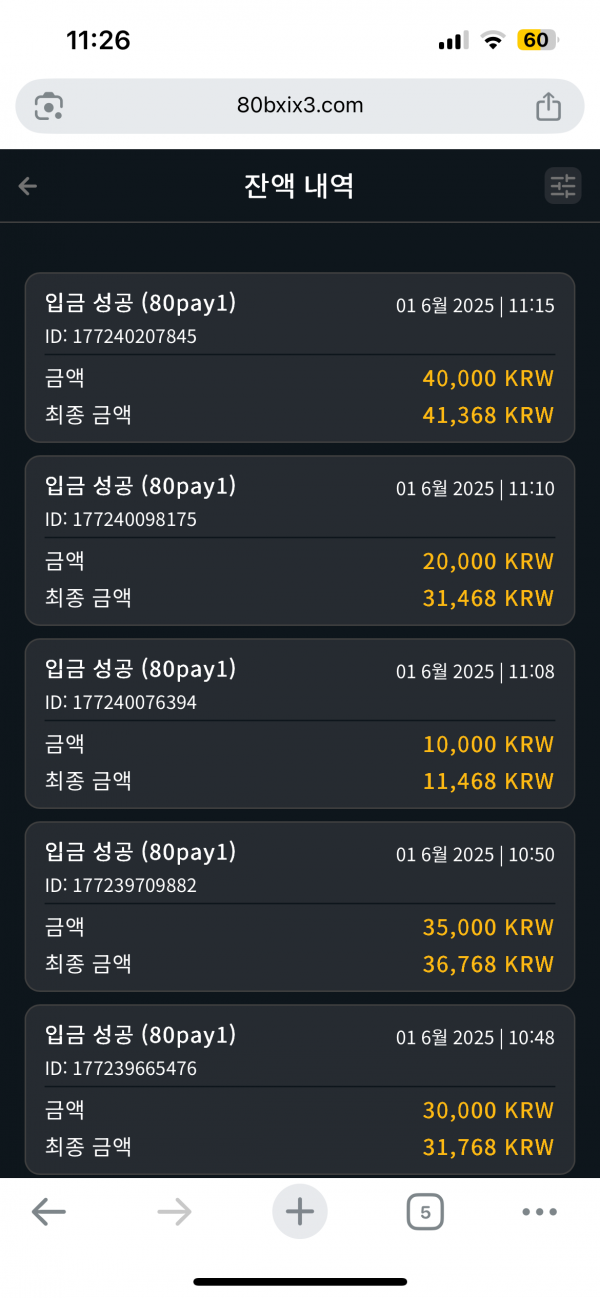The height and width of the screenshot is (1298, 600).
Task: Share this page from the address bar
Action: pyautogui.click(x=548, y=106)
